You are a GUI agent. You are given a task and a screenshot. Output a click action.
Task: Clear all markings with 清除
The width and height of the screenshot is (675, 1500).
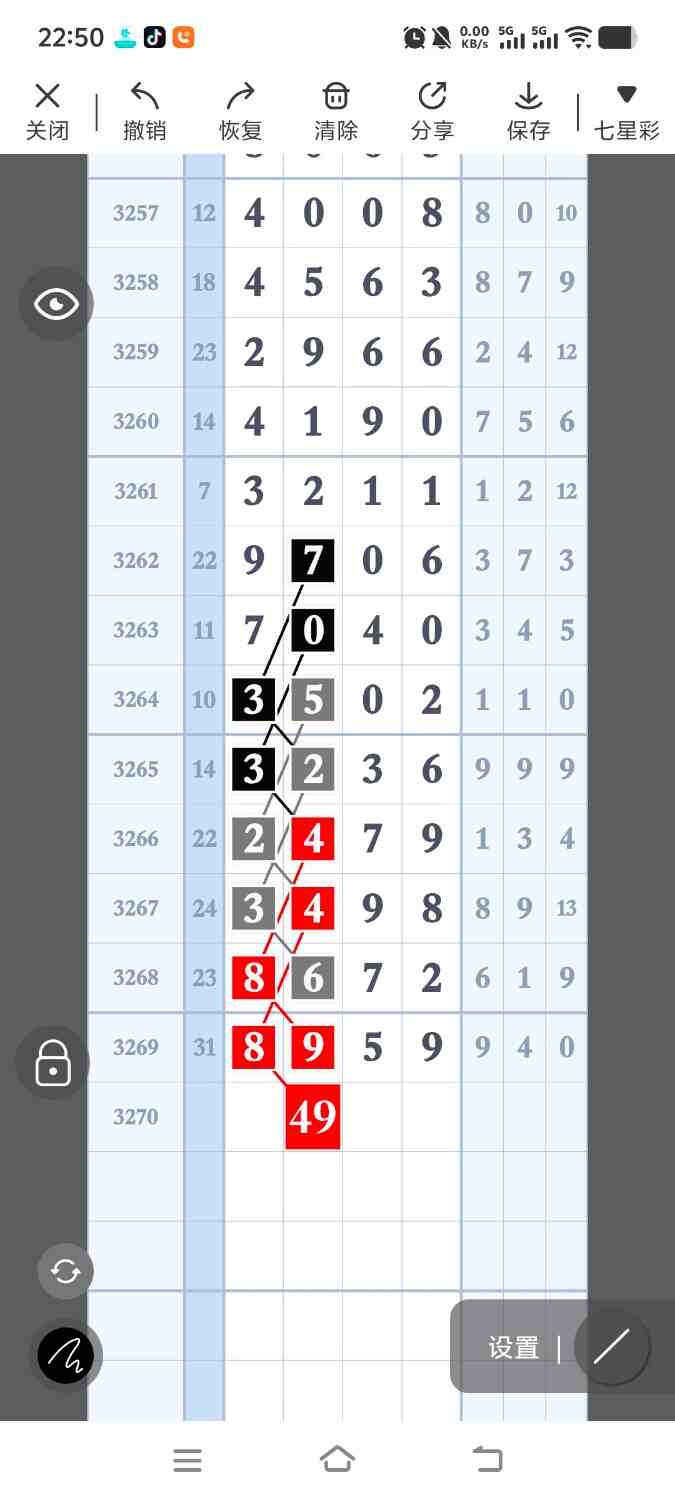(x=336, y=111)
